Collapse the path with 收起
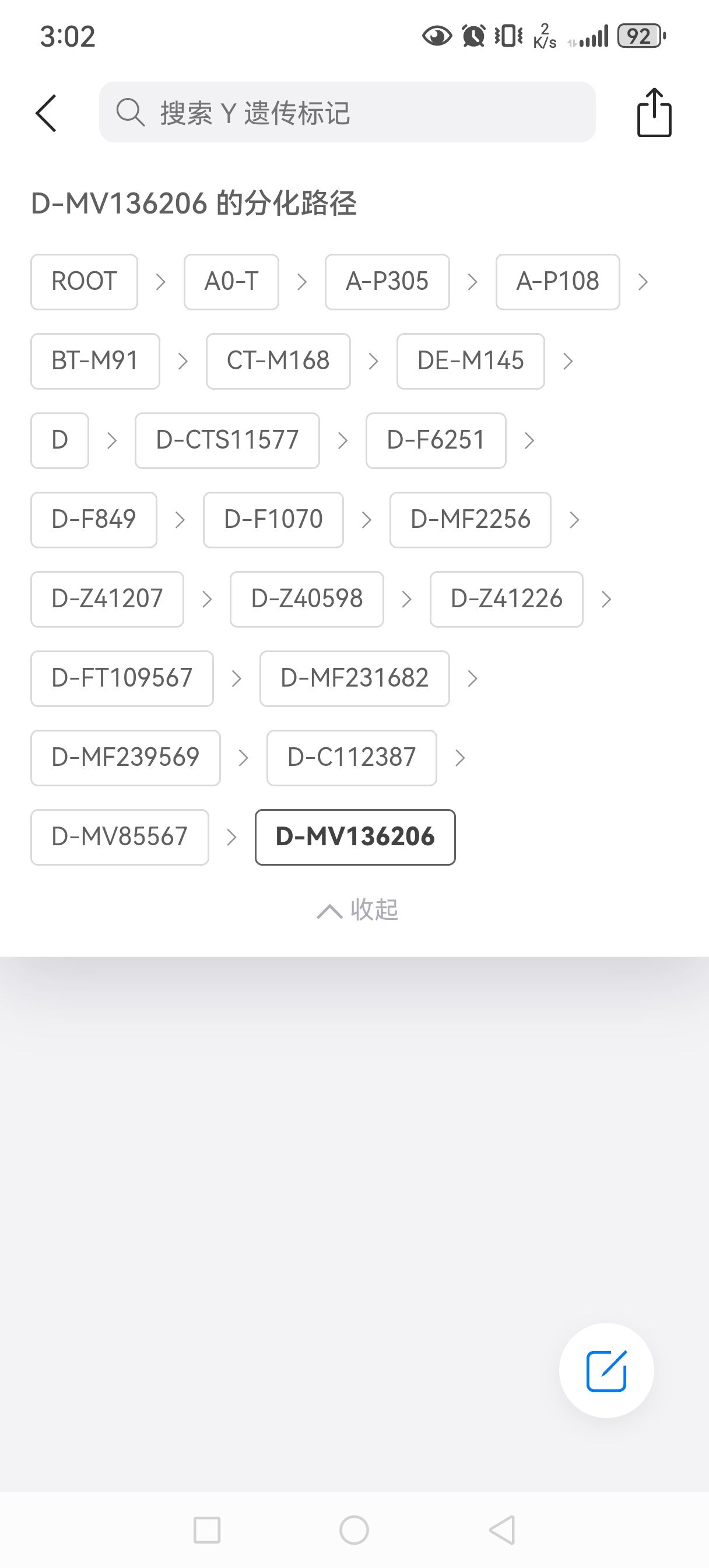Viewport: 709px width, 1568px height. (357, 911)
